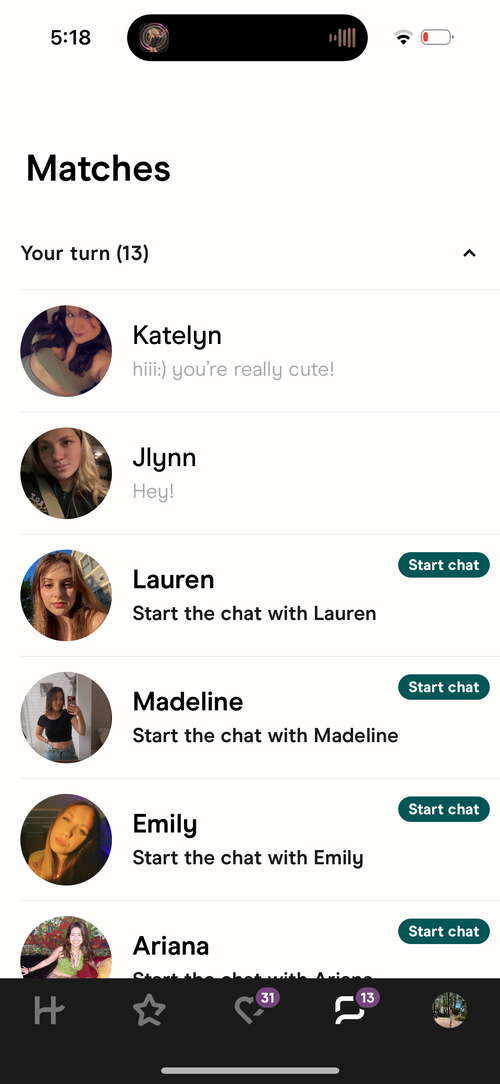Tap Start chat button for Lauren
This screenshot has height=1084, width=500.
(443, 565)
